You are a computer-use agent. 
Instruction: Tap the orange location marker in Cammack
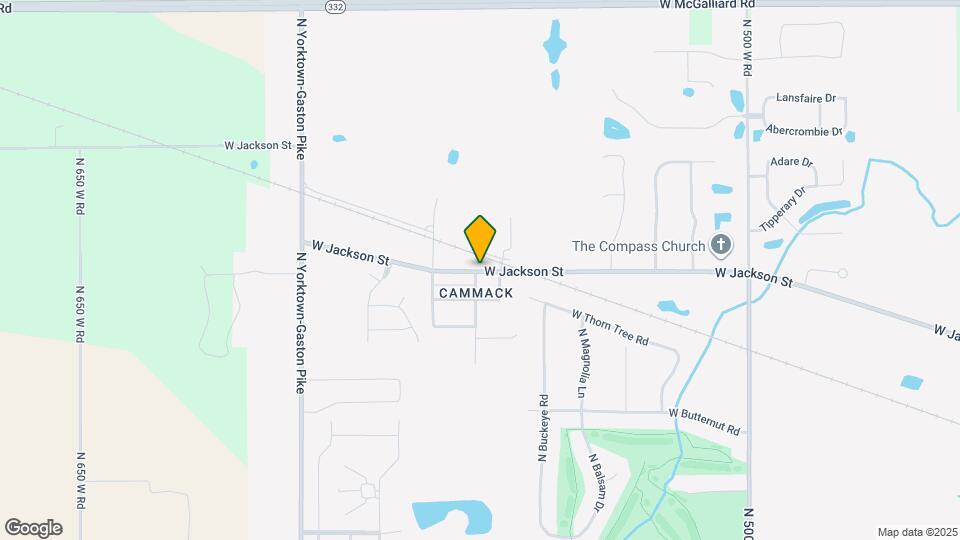pos(480,239)
